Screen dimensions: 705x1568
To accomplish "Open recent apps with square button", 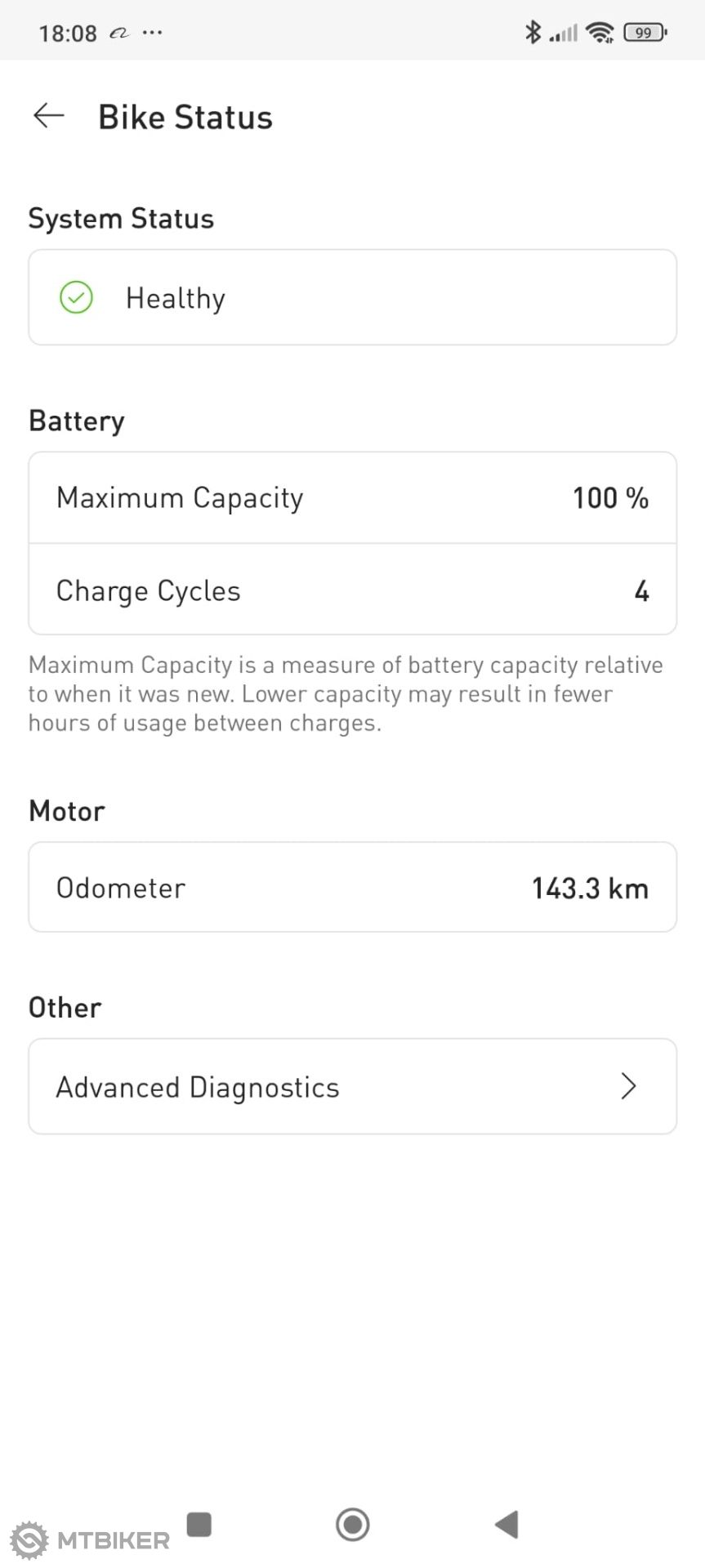I will tap(199, 1524).
